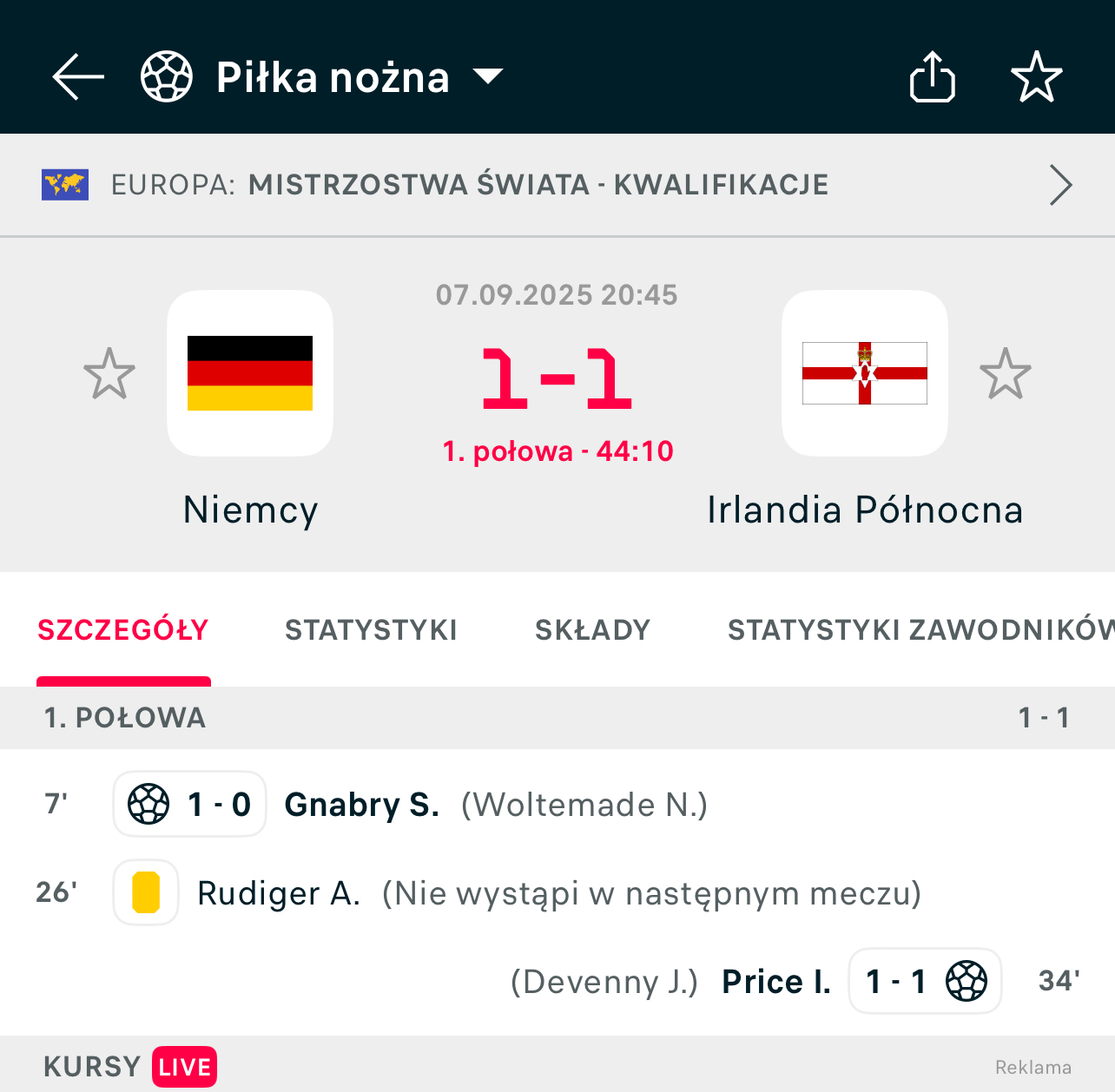This screenshot has height=1092, width=1115.
Task: Switch to the Składy tab
Action: pyautogui.click(x=592, y=630)
